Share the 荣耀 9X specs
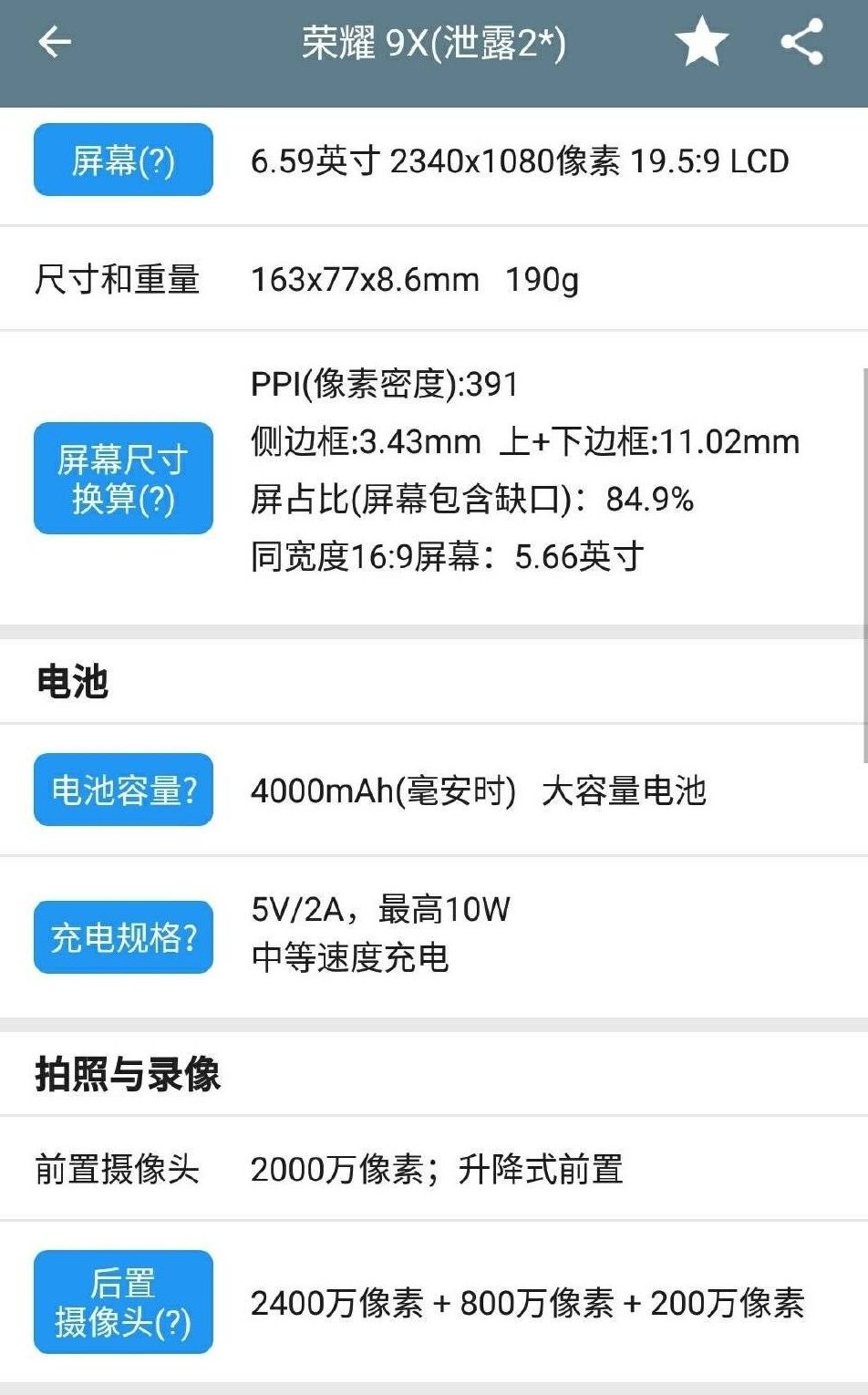Image resolution: width=868 pixels, height=1395 pixels. point(802,43)
